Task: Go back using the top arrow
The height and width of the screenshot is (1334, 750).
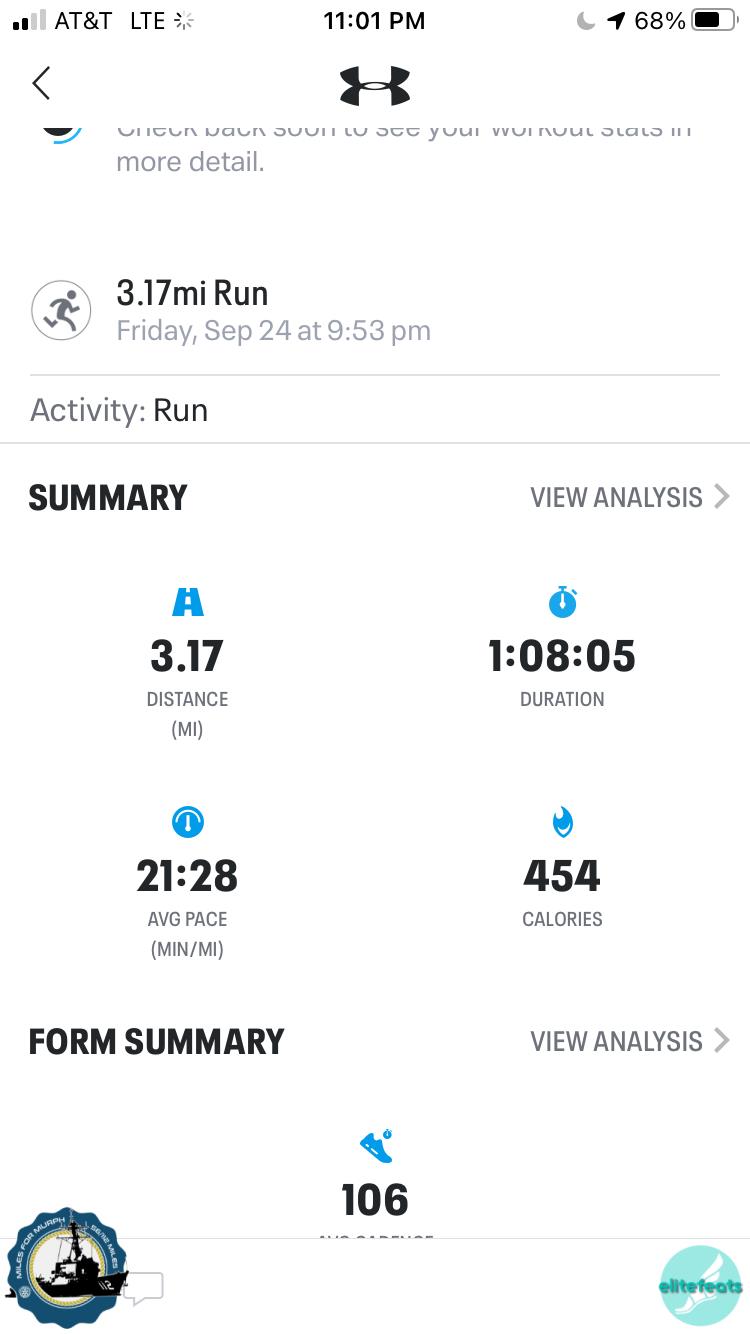Action: click(41, 84)
